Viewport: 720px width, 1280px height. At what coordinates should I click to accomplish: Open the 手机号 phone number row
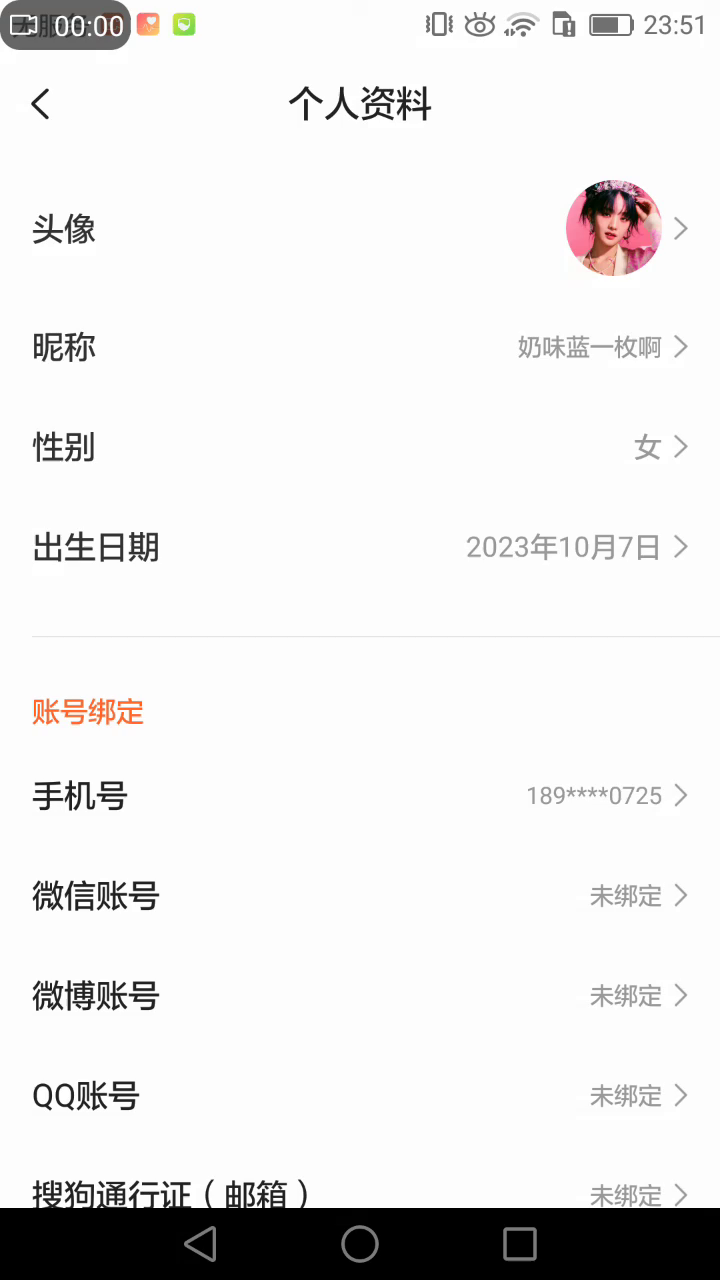click(x=360, y=796)
